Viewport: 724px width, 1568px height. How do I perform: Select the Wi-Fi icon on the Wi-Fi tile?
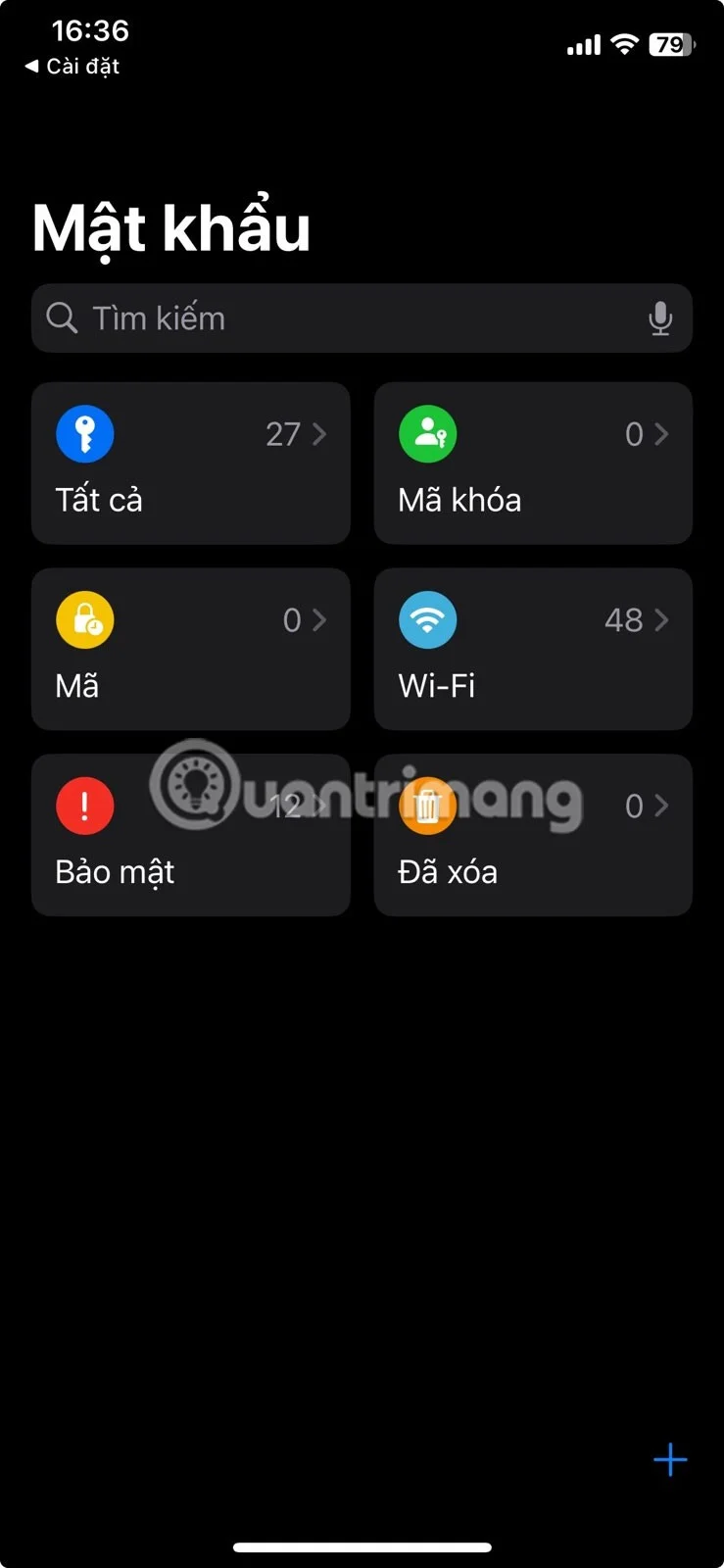428,619
